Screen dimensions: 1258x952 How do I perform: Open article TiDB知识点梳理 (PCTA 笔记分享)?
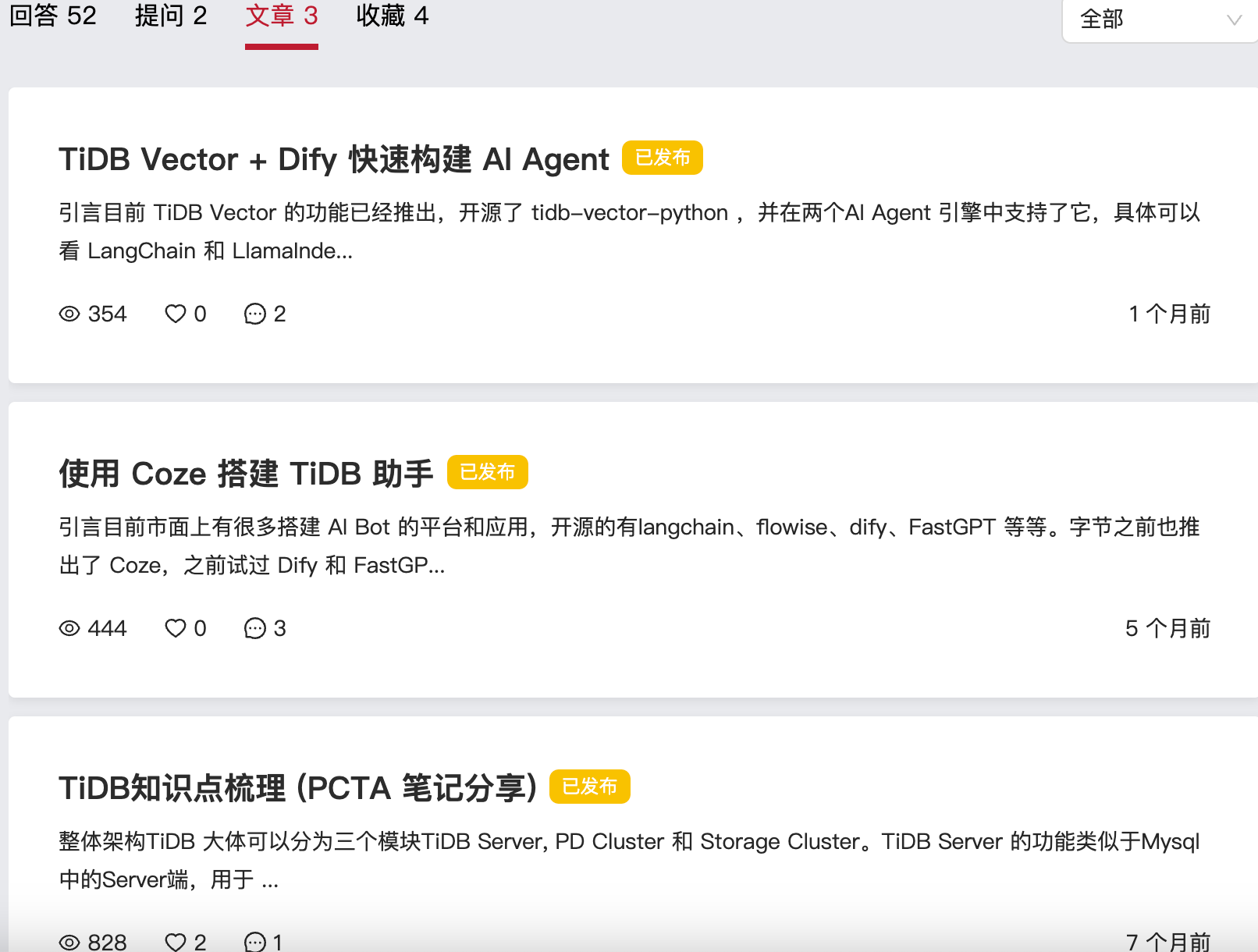[297, 788]
